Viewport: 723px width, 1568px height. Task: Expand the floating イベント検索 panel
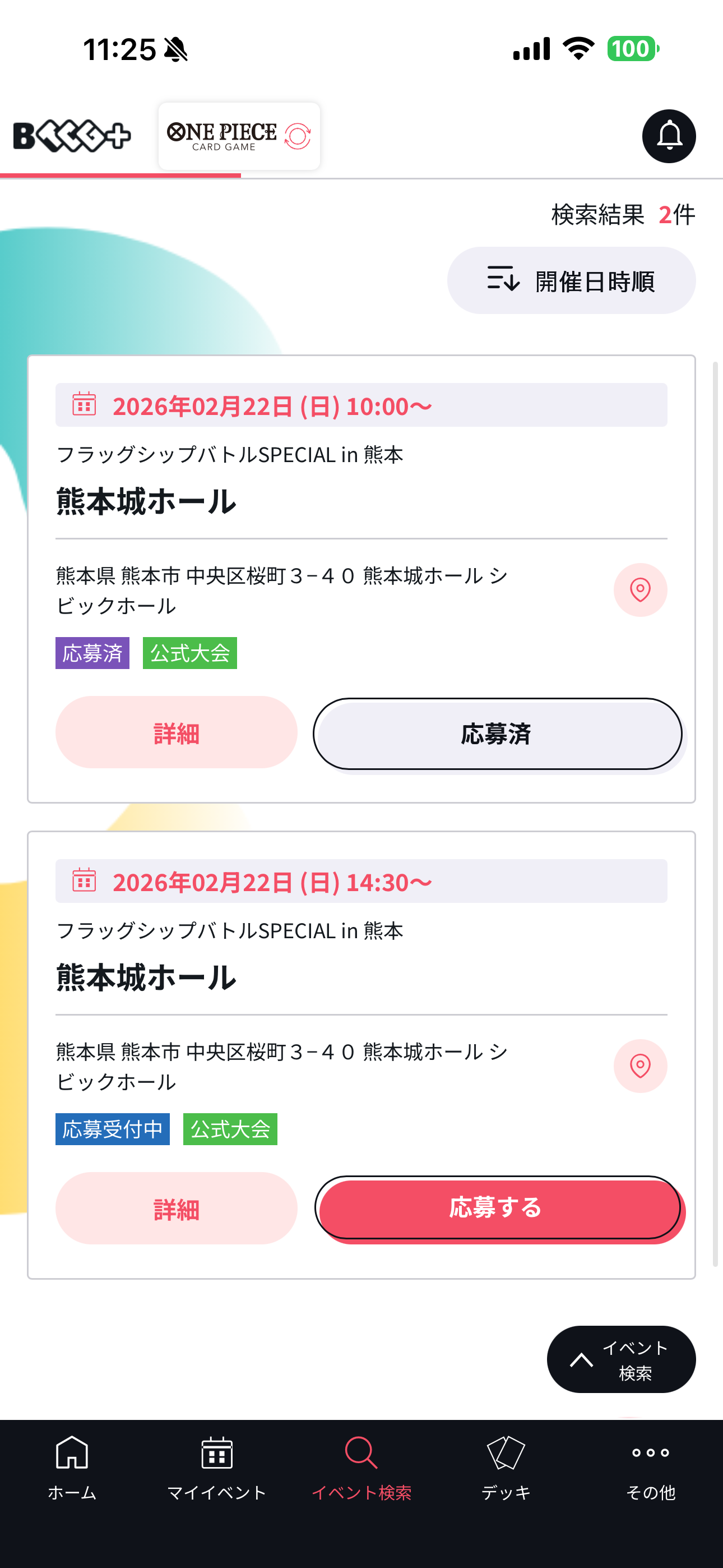622,1359
